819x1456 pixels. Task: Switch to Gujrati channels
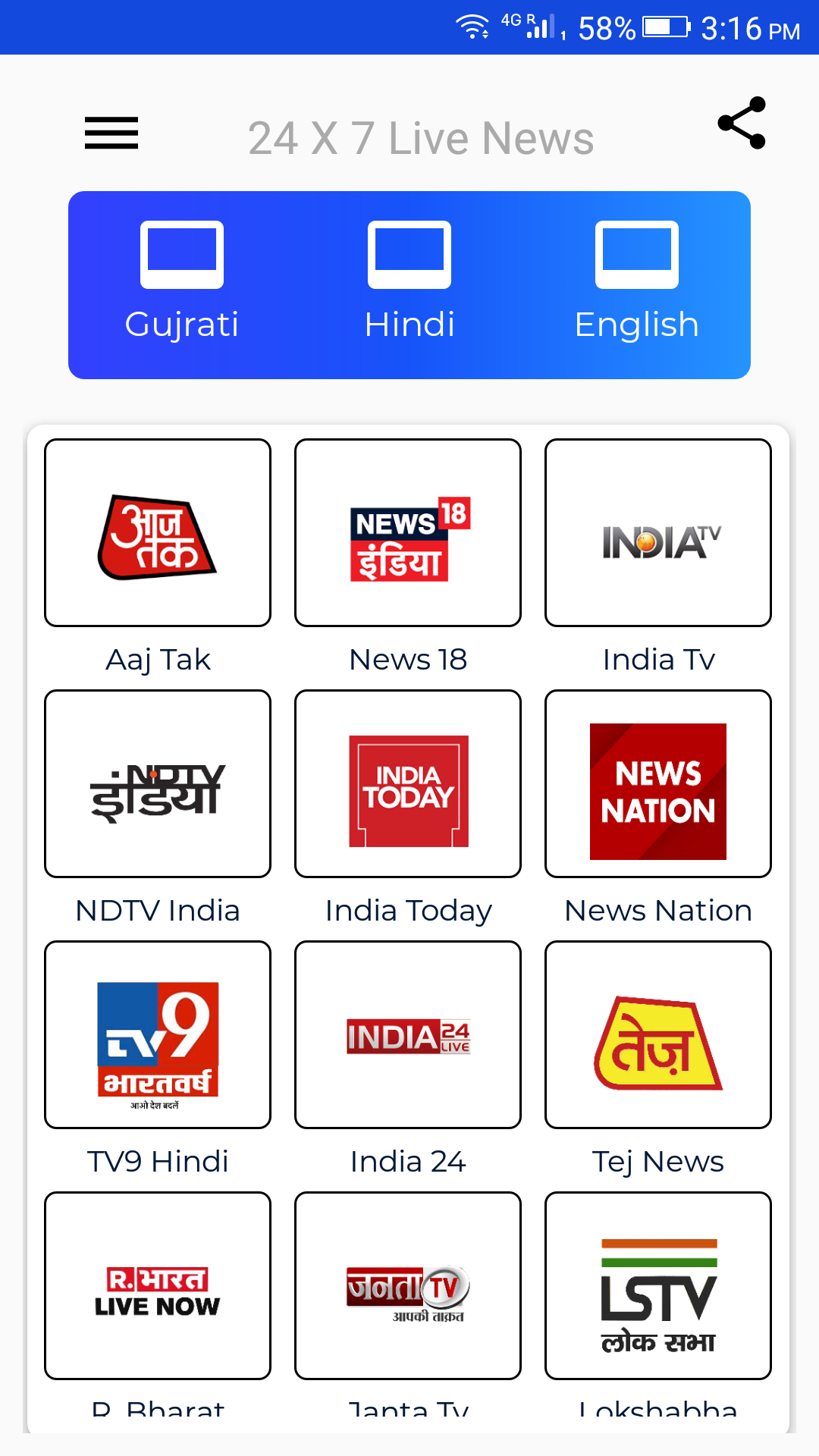coord(182,282)
